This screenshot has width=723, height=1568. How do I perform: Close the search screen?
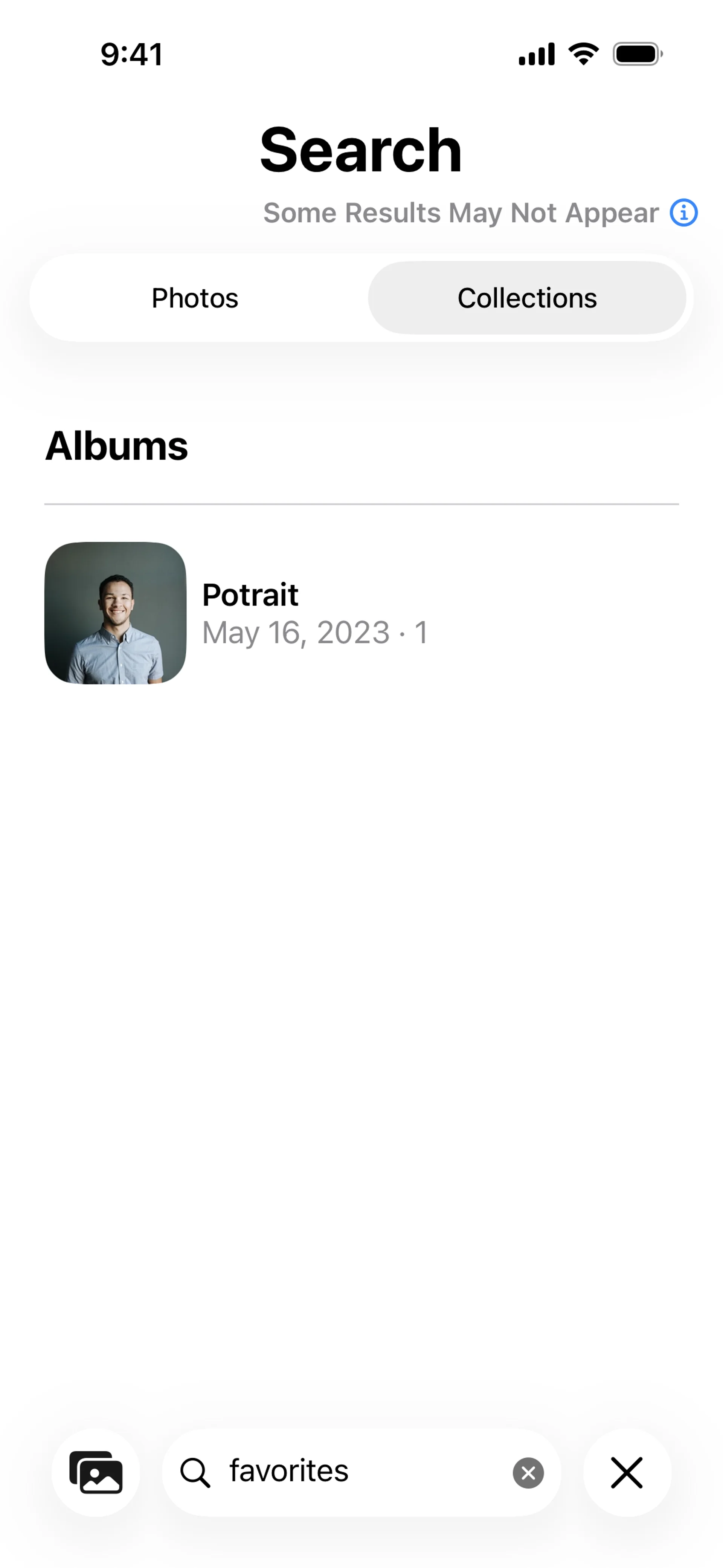(x=627, y=1472)
